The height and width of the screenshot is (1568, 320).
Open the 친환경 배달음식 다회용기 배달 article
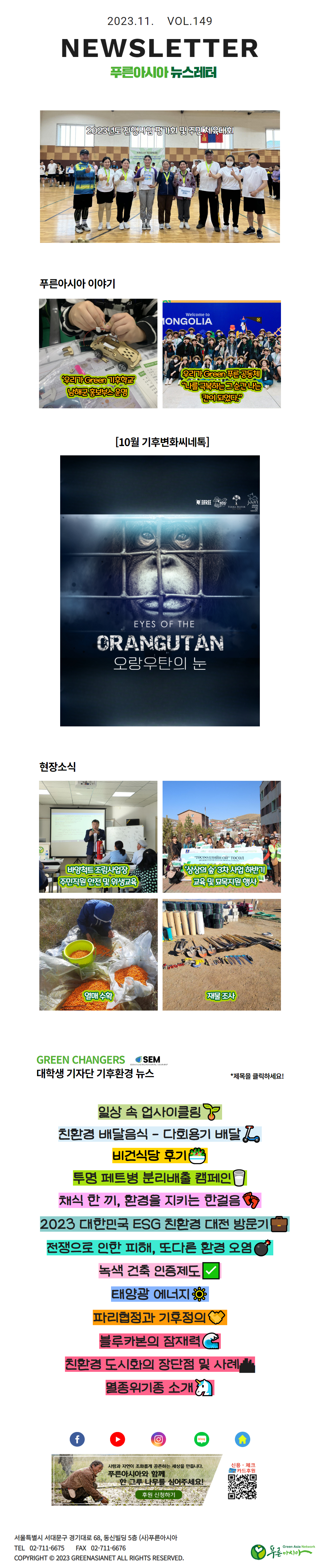click(x=159, y=1134)
